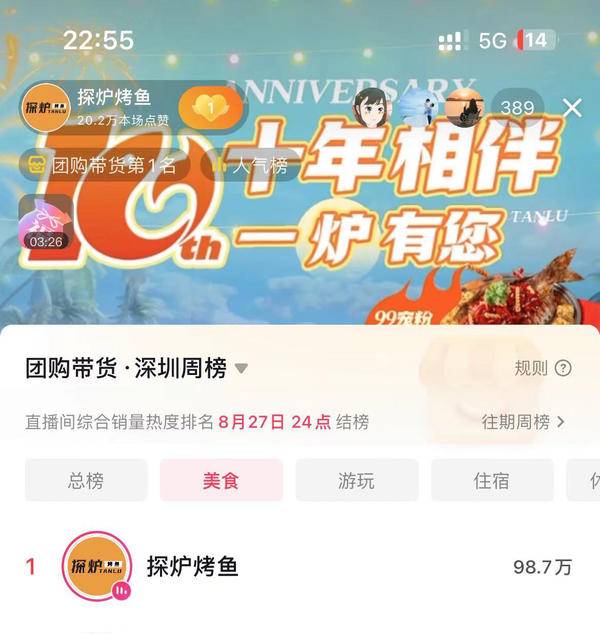Switch to the 总榜 tab
600x634 pixels.
[86, 480]
